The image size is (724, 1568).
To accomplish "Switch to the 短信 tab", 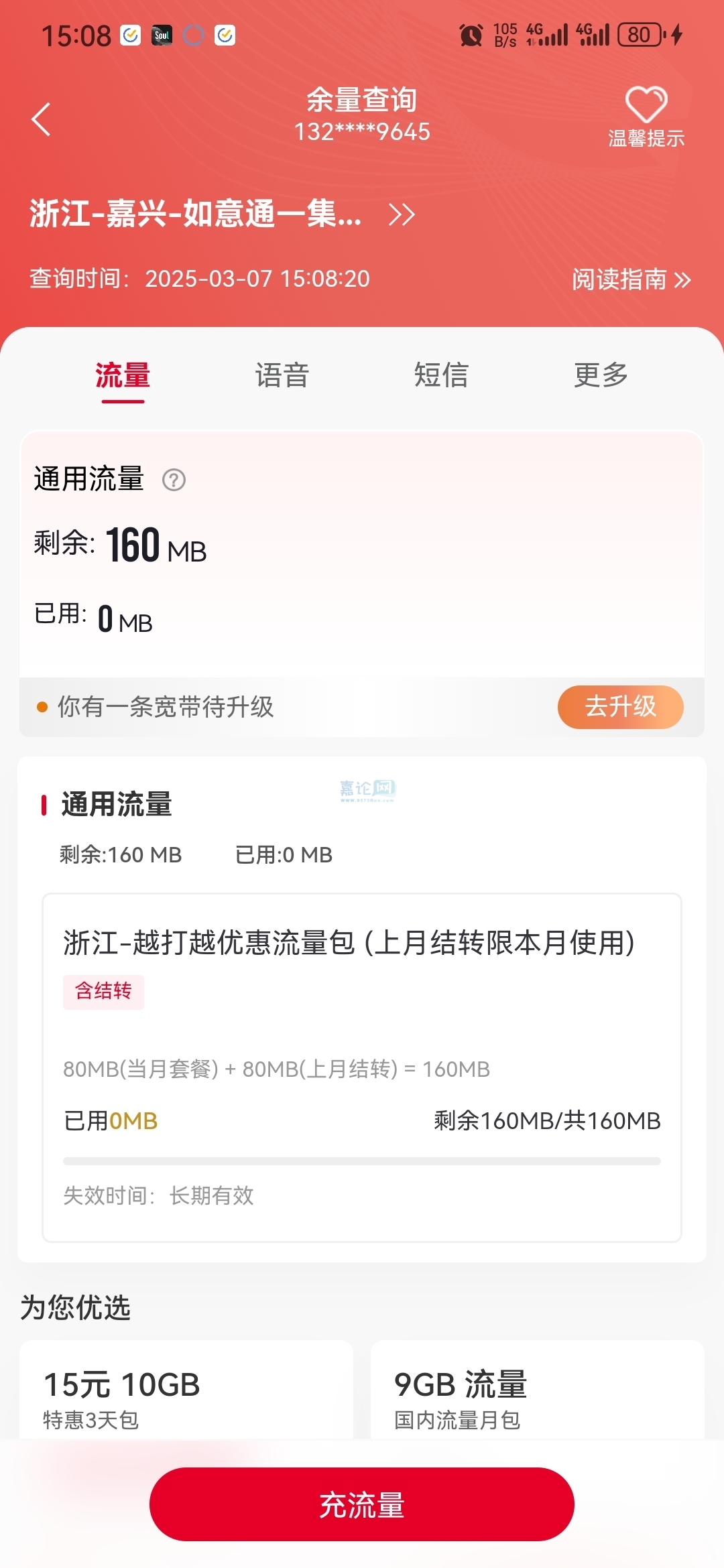I will point(441,375).
